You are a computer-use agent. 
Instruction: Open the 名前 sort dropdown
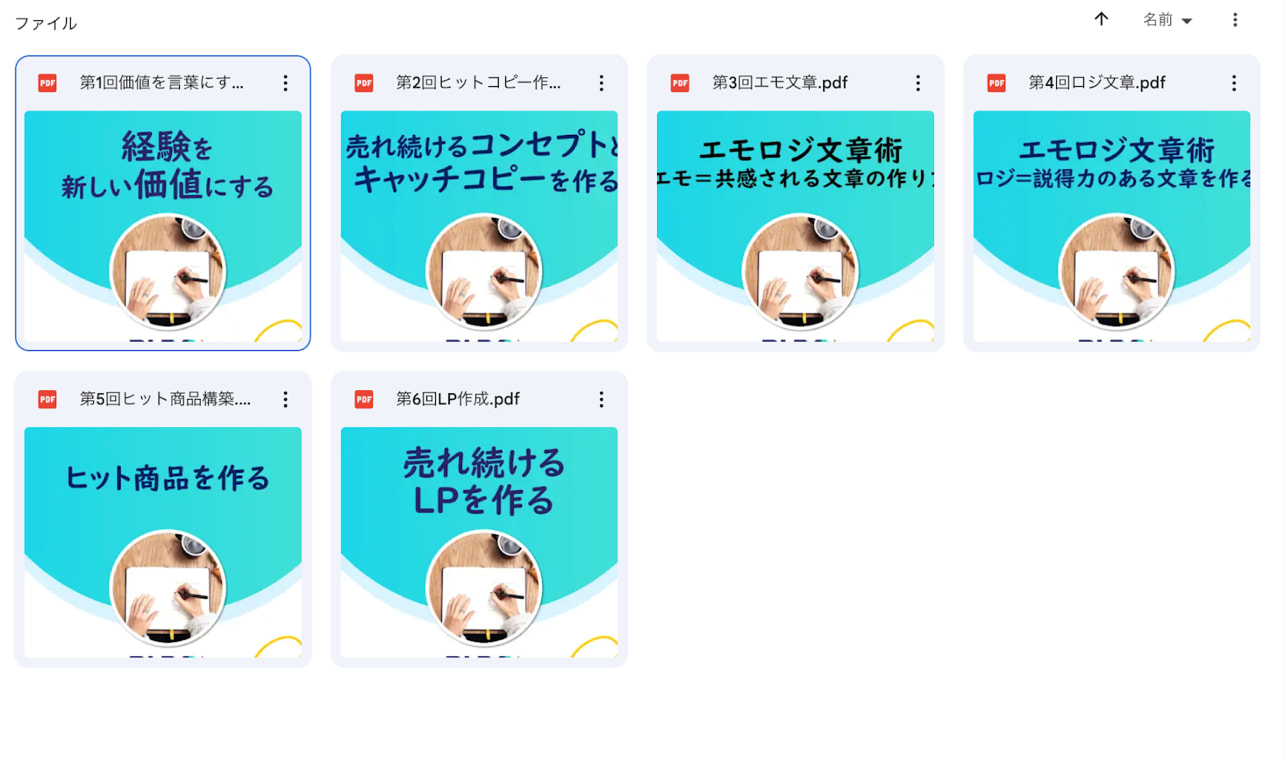(x=1167, y=20)
